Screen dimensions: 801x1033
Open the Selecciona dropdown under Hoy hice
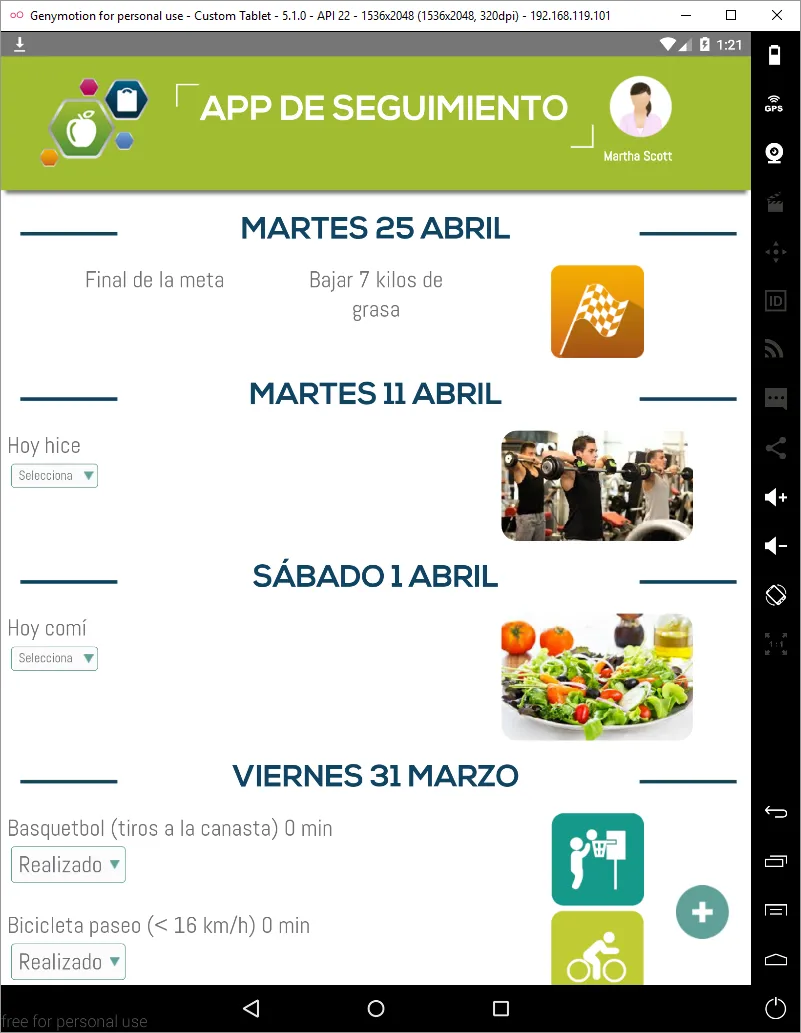point(54,476)
